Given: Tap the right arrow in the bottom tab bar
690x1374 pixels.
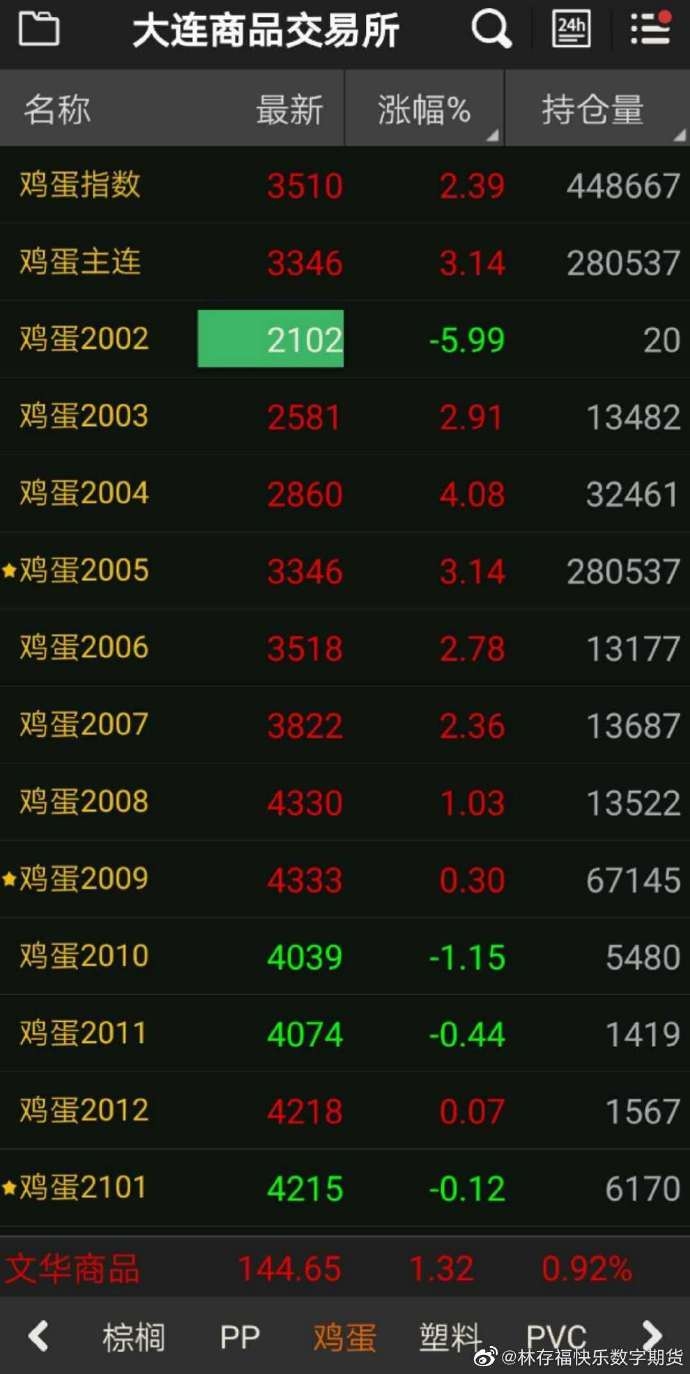Looking at the screenshot, I should point(652,1335).
